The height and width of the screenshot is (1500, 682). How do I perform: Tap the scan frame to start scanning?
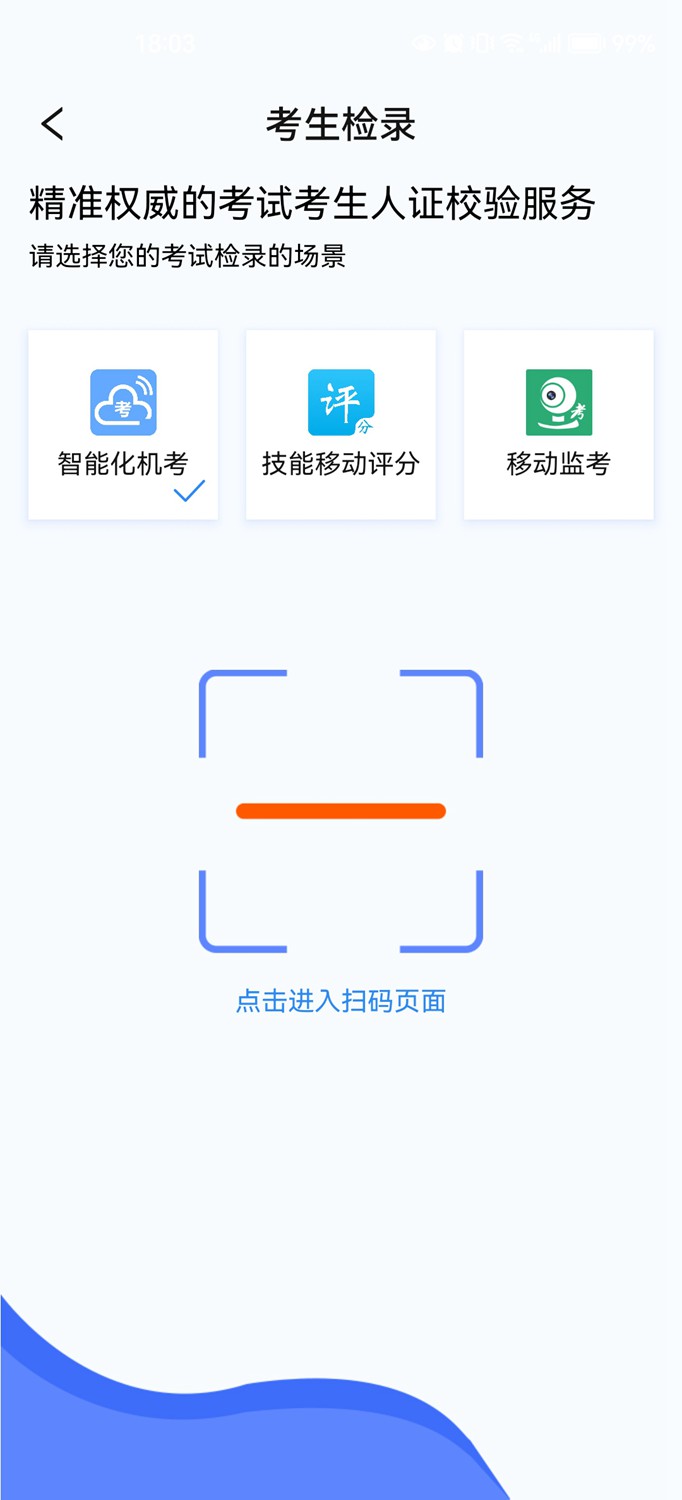(x=341, y=811)
